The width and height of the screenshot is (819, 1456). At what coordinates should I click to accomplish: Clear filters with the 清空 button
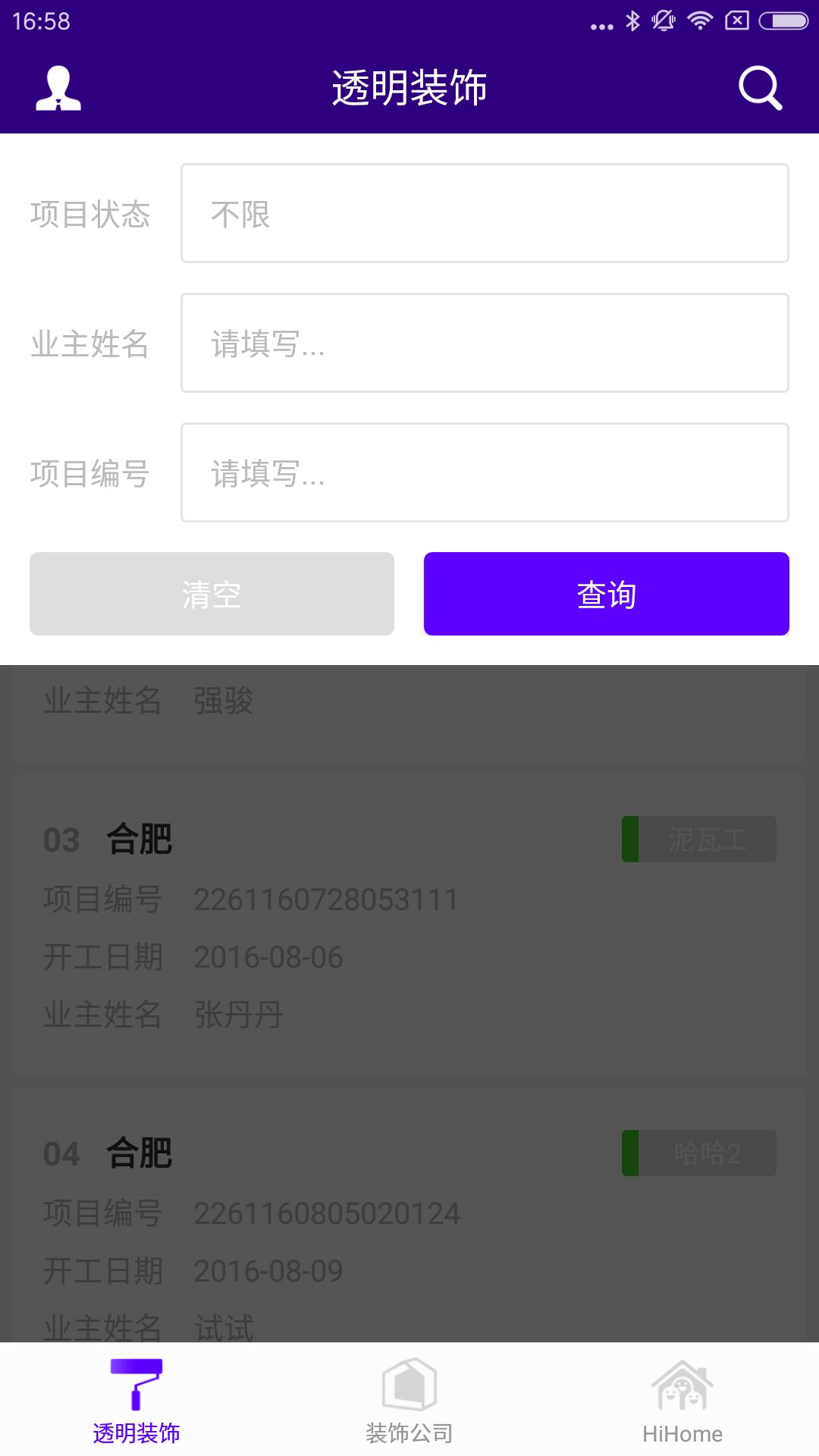[212, 594]
